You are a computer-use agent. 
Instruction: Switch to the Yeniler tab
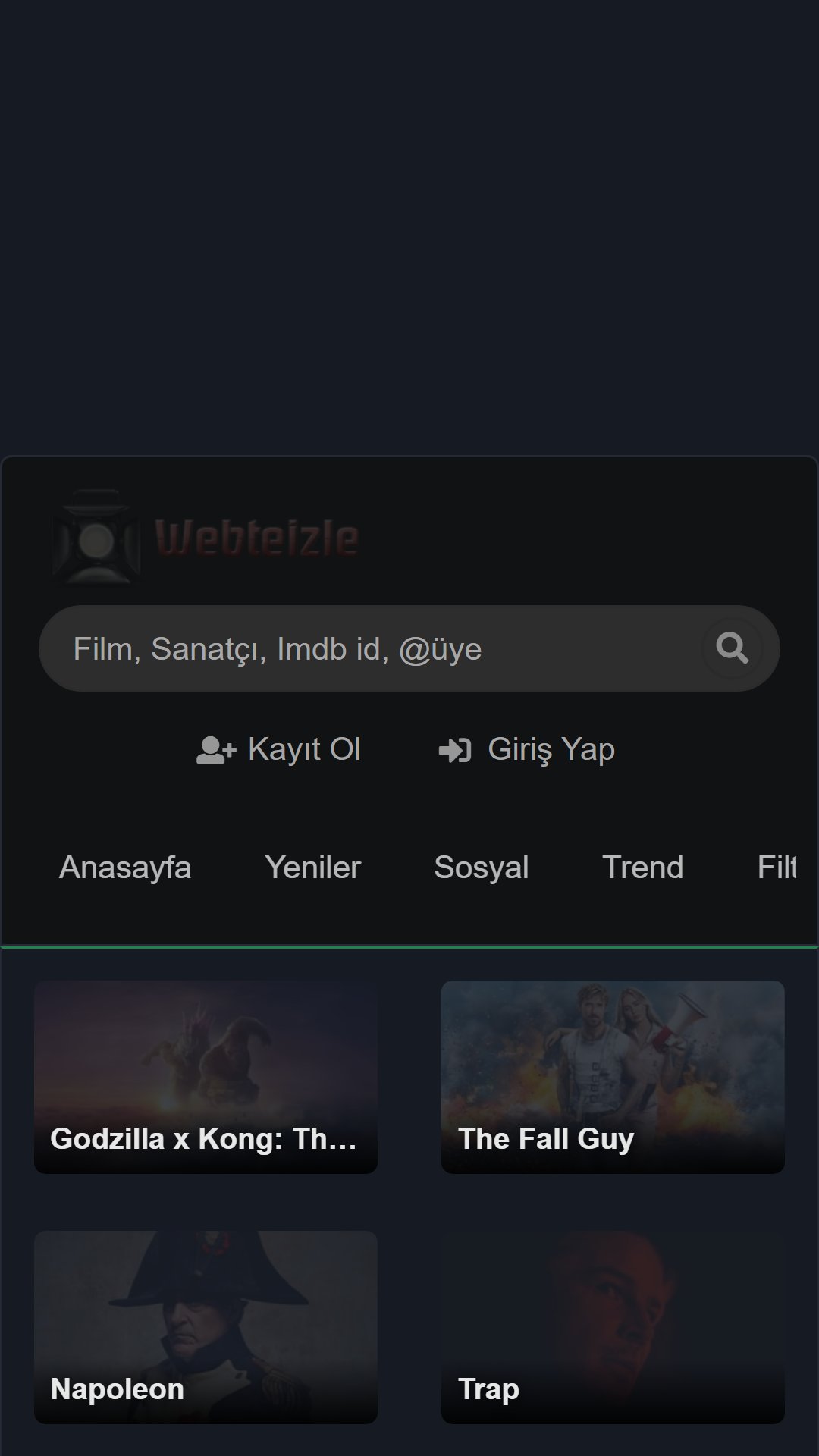[x=312, y=868]
